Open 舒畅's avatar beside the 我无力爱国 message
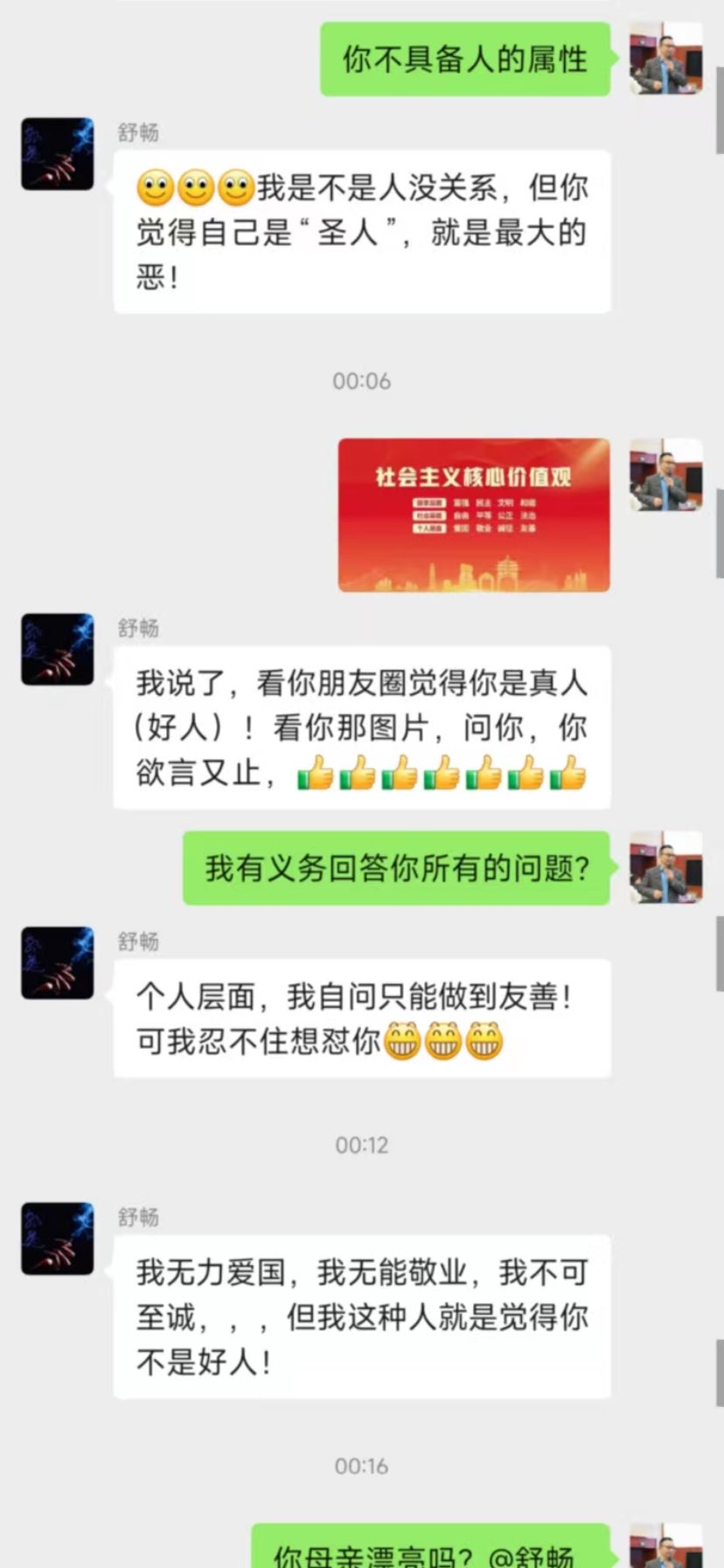This screenshot has height=1568, width=724. coord(58,1238)
